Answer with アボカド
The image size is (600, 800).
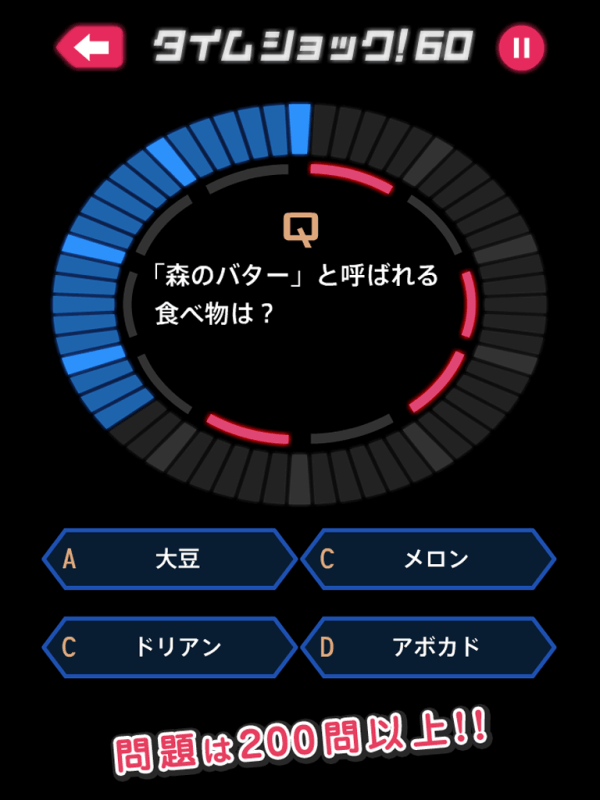point(428,646)
